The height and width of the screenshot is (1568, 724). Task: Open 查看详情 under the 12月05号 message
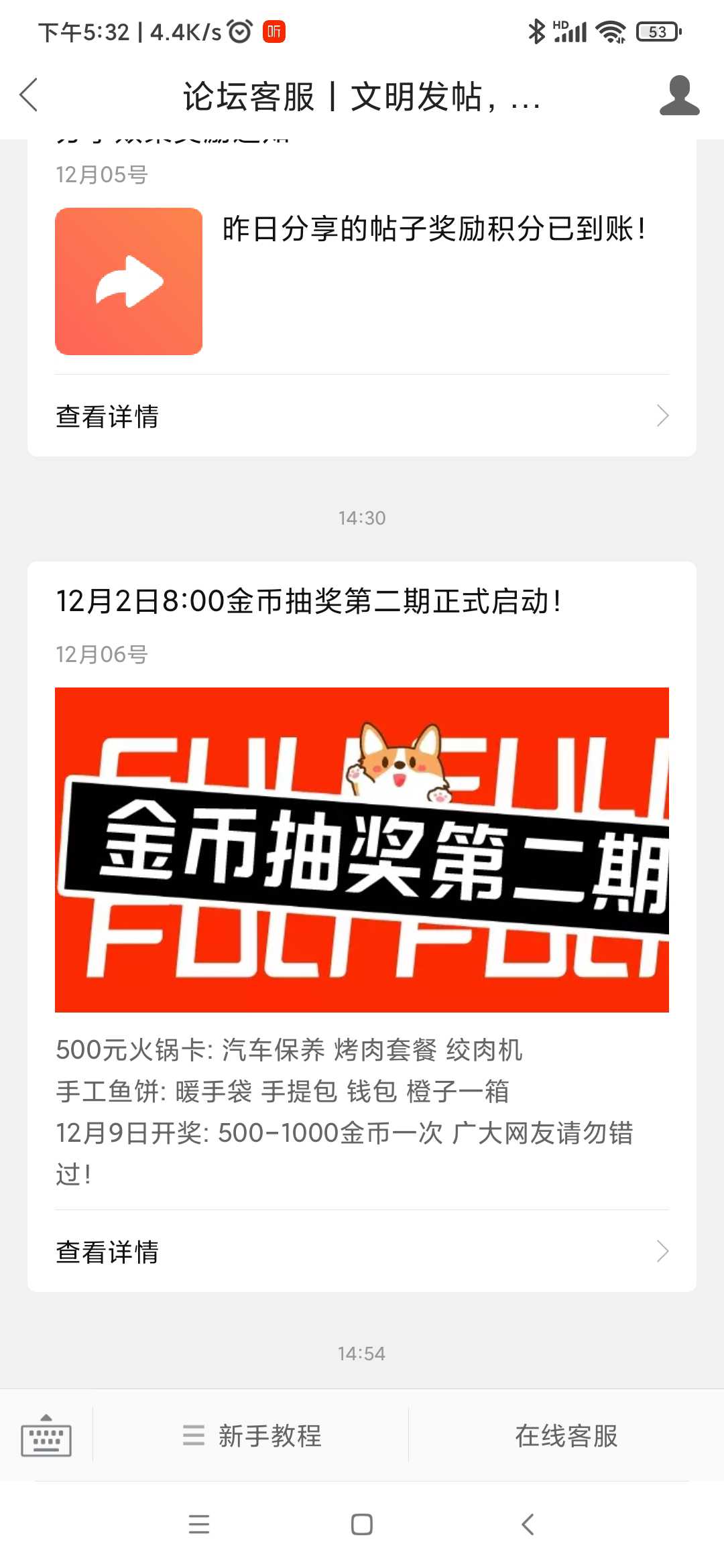(x=362, y=416)
